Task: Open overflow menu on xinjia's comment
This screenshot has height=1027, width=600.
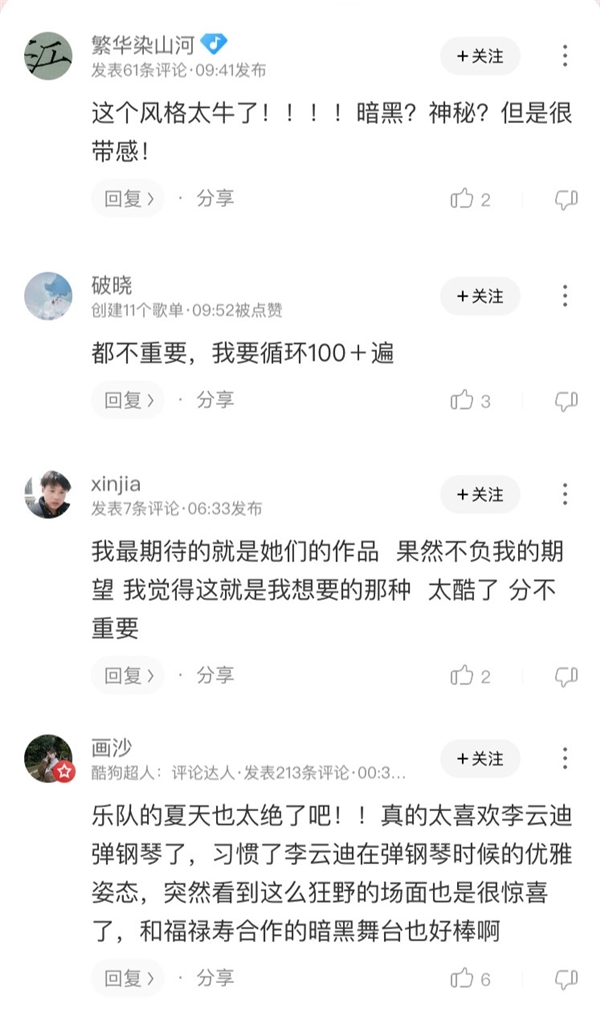Action: 565,494
